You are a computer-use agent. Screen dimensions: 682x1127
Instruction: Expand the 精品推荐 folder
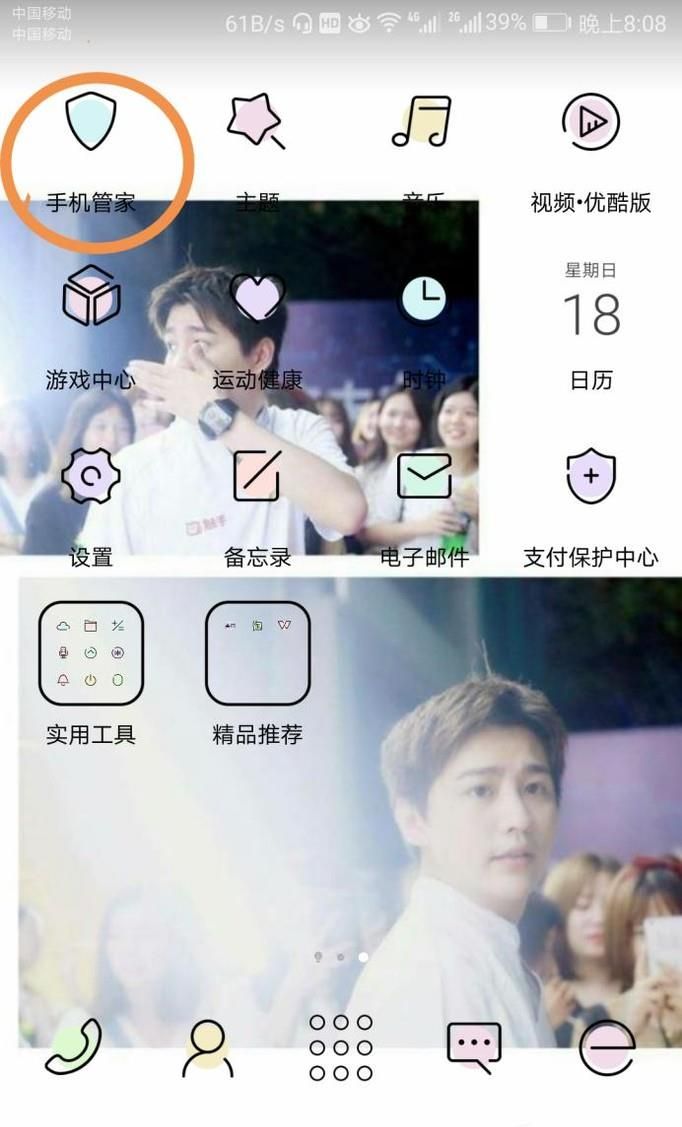coord(257,653)
